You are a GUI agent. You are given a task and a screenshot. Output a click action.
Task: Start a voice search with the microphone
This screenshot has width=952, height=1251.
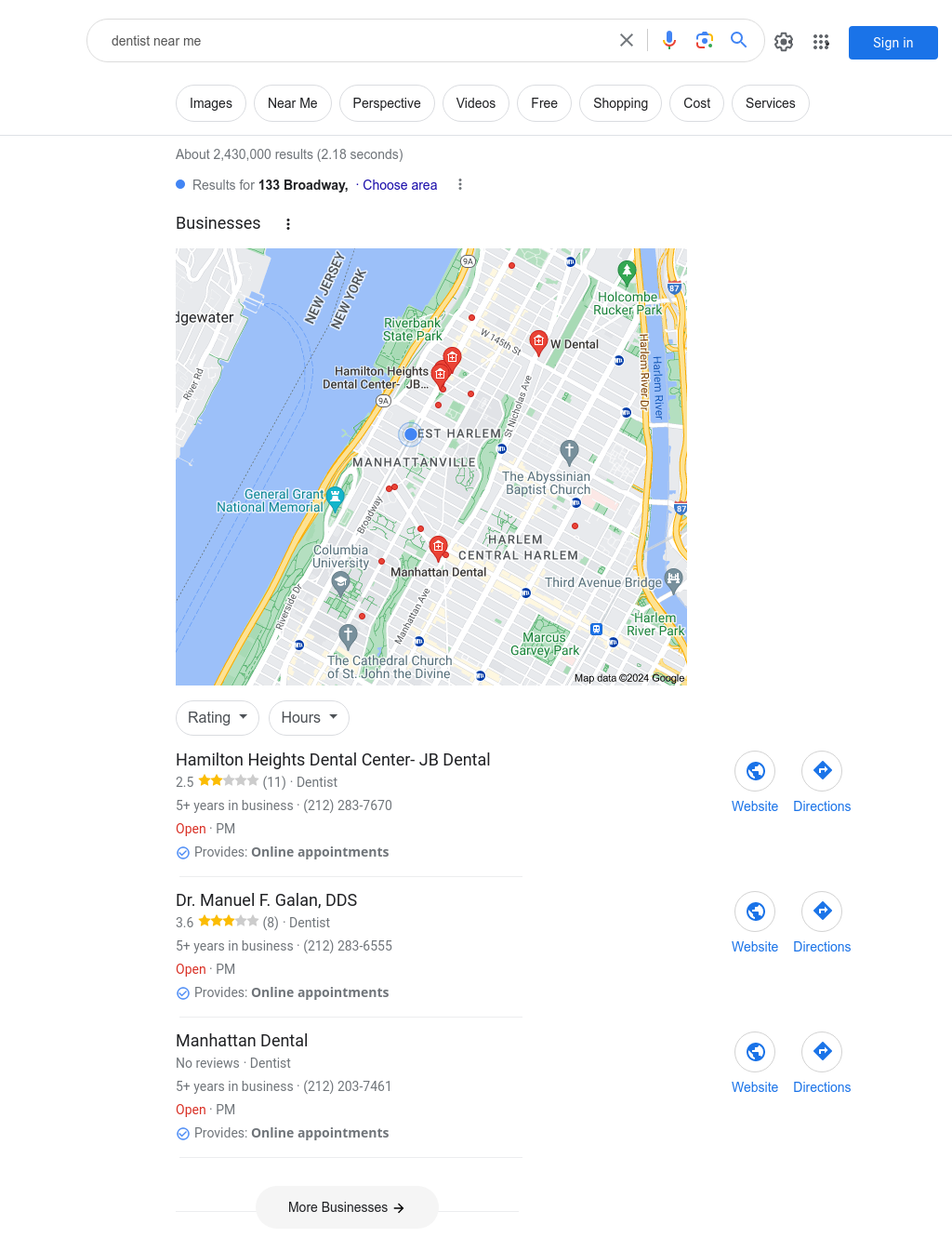point(669,41)
